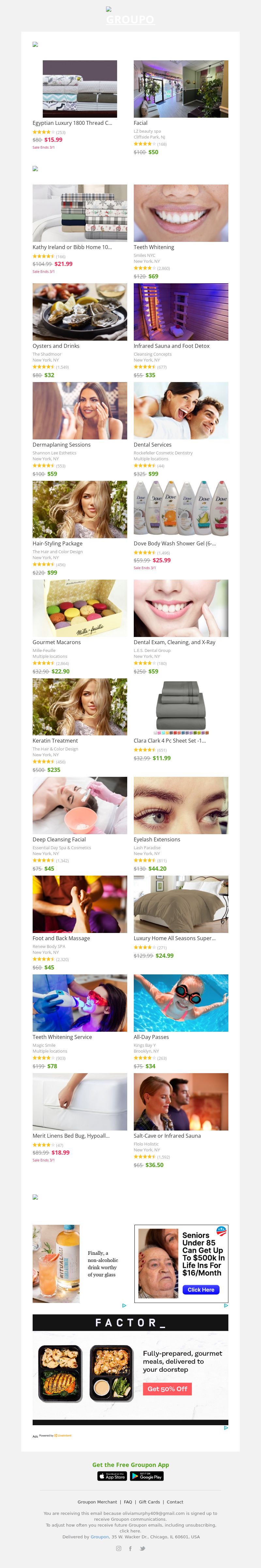Viewport: 261px width, 1568px height.
Task: Get the app on Google Play
Action: point(147,1476)
